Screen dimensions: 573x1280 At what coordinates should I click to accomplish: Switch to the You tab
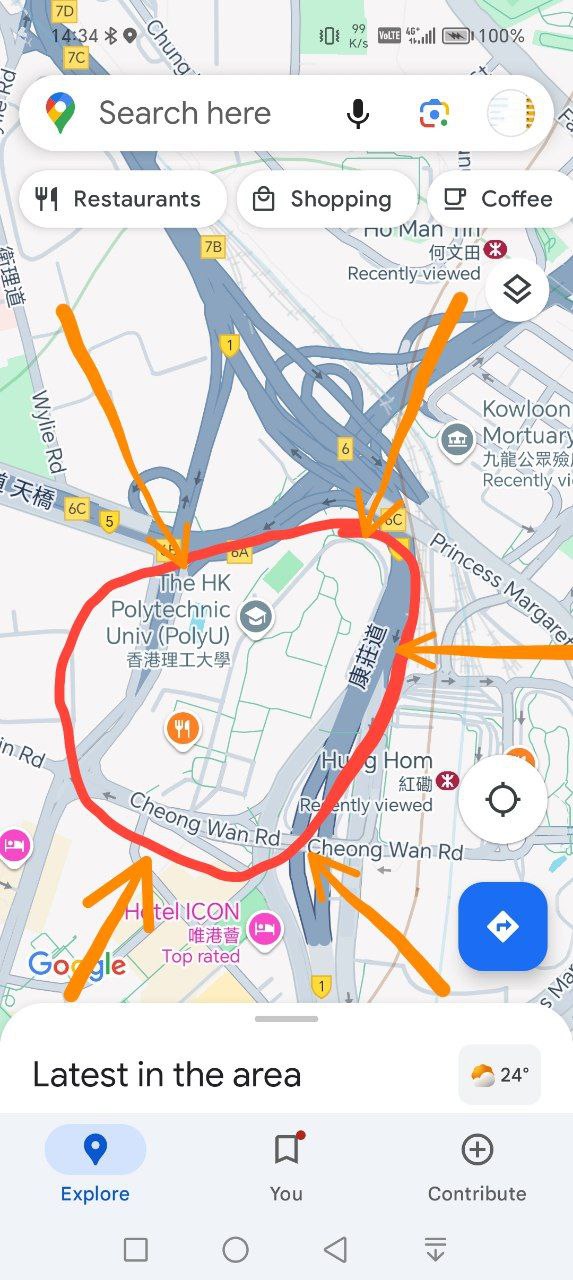[286, 1164]
